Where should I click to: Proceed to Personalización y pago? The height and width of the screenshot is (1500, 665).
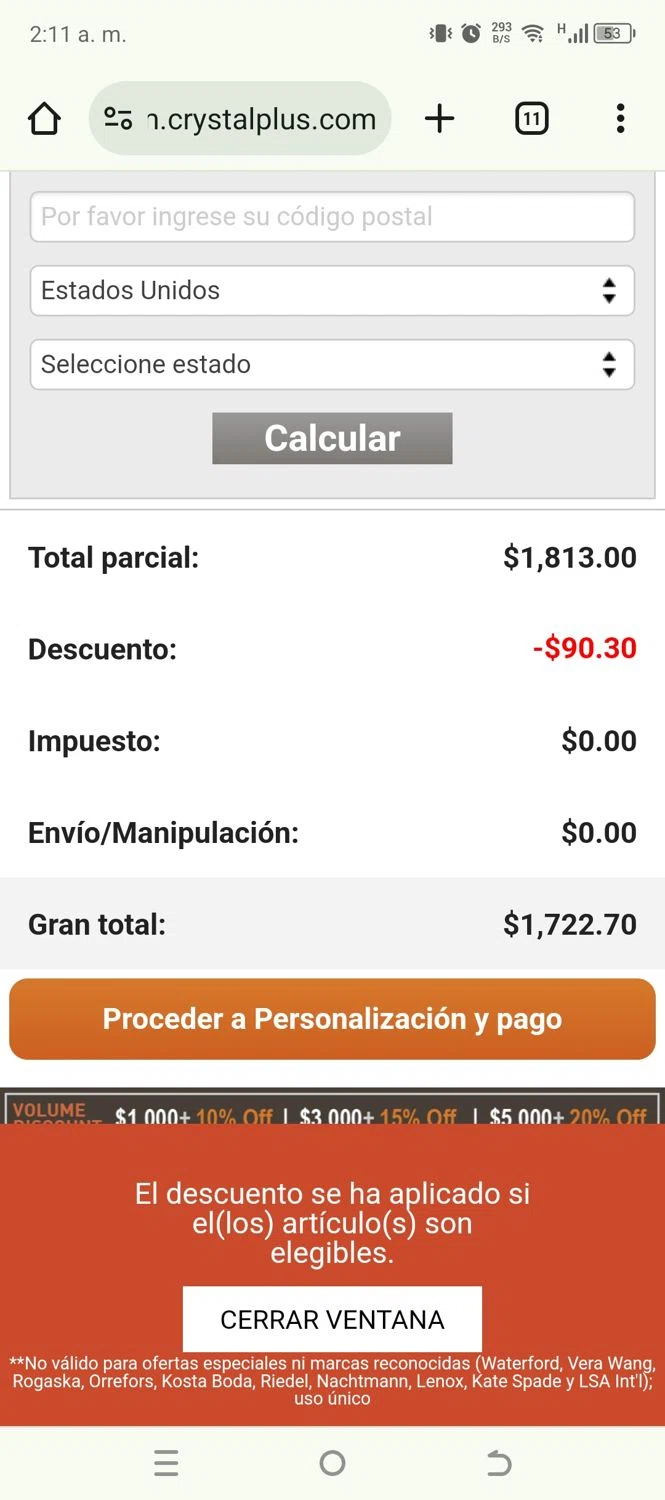[x=332, y=1019]
